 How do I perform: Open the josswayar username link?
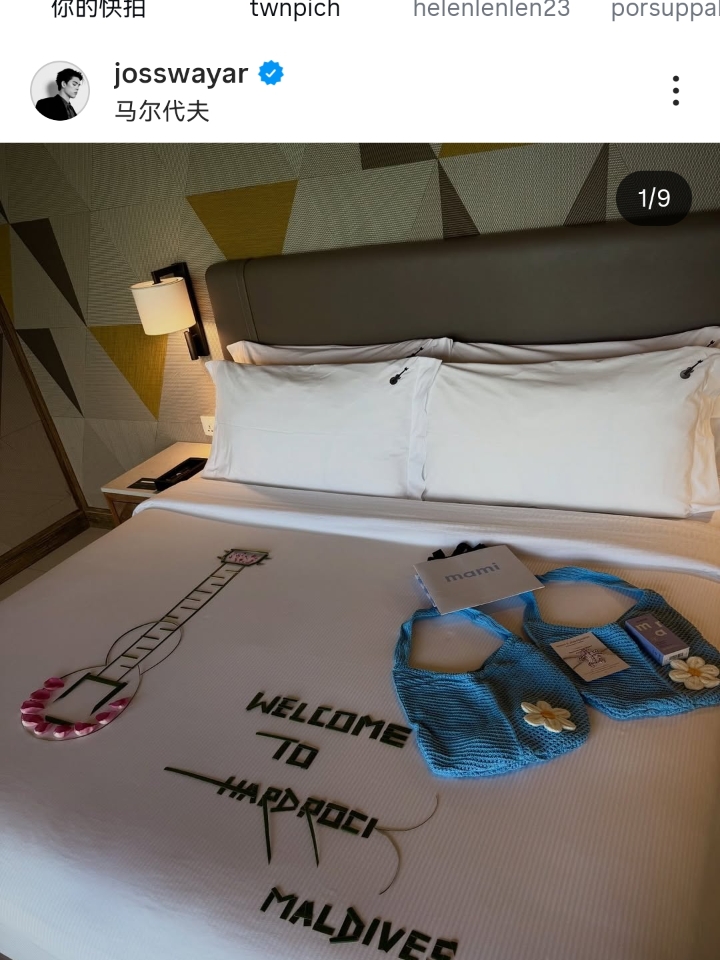pos(180,74)
